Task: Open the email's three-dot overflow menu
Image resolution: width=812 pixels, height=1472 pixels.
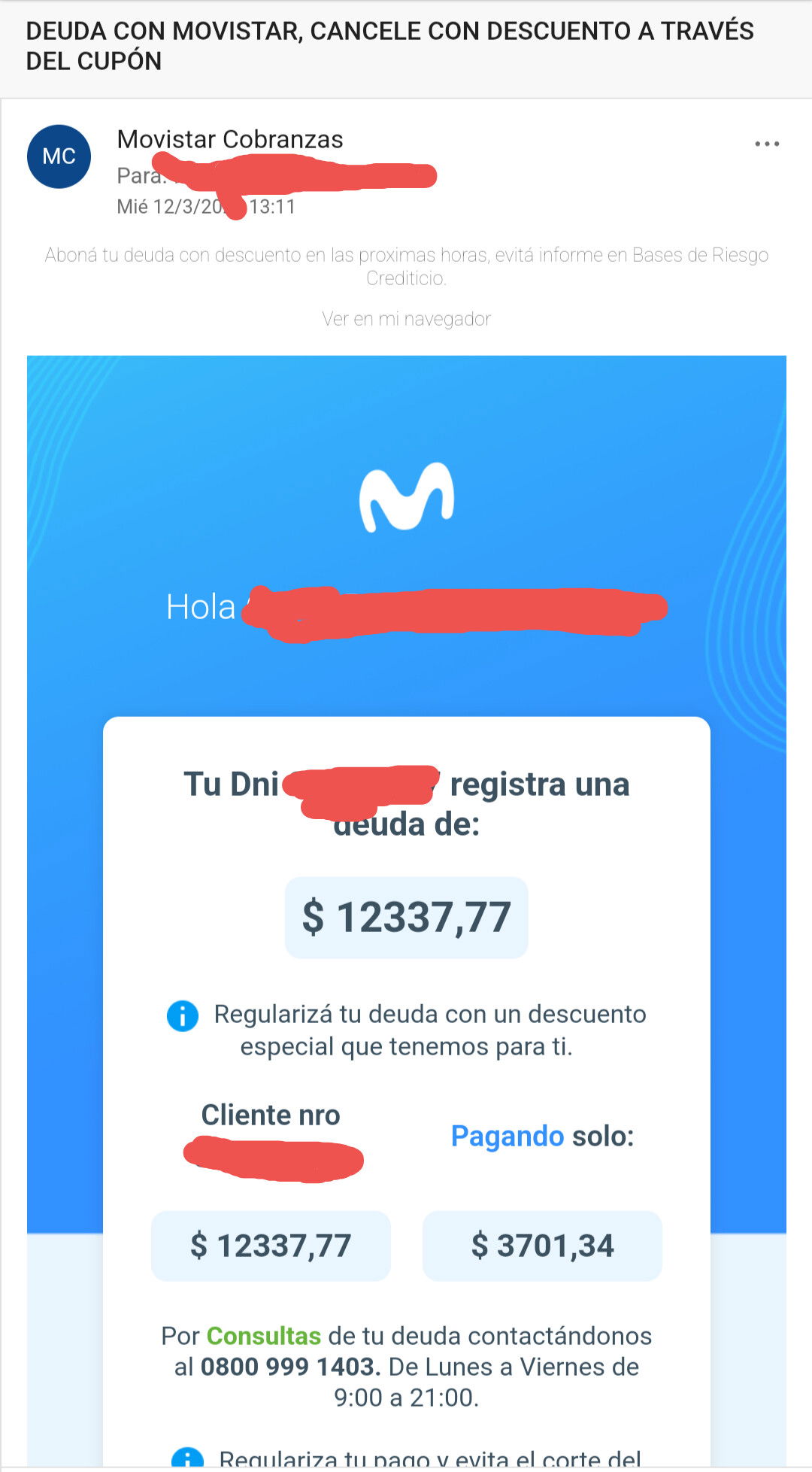Action: click(767, 144)
